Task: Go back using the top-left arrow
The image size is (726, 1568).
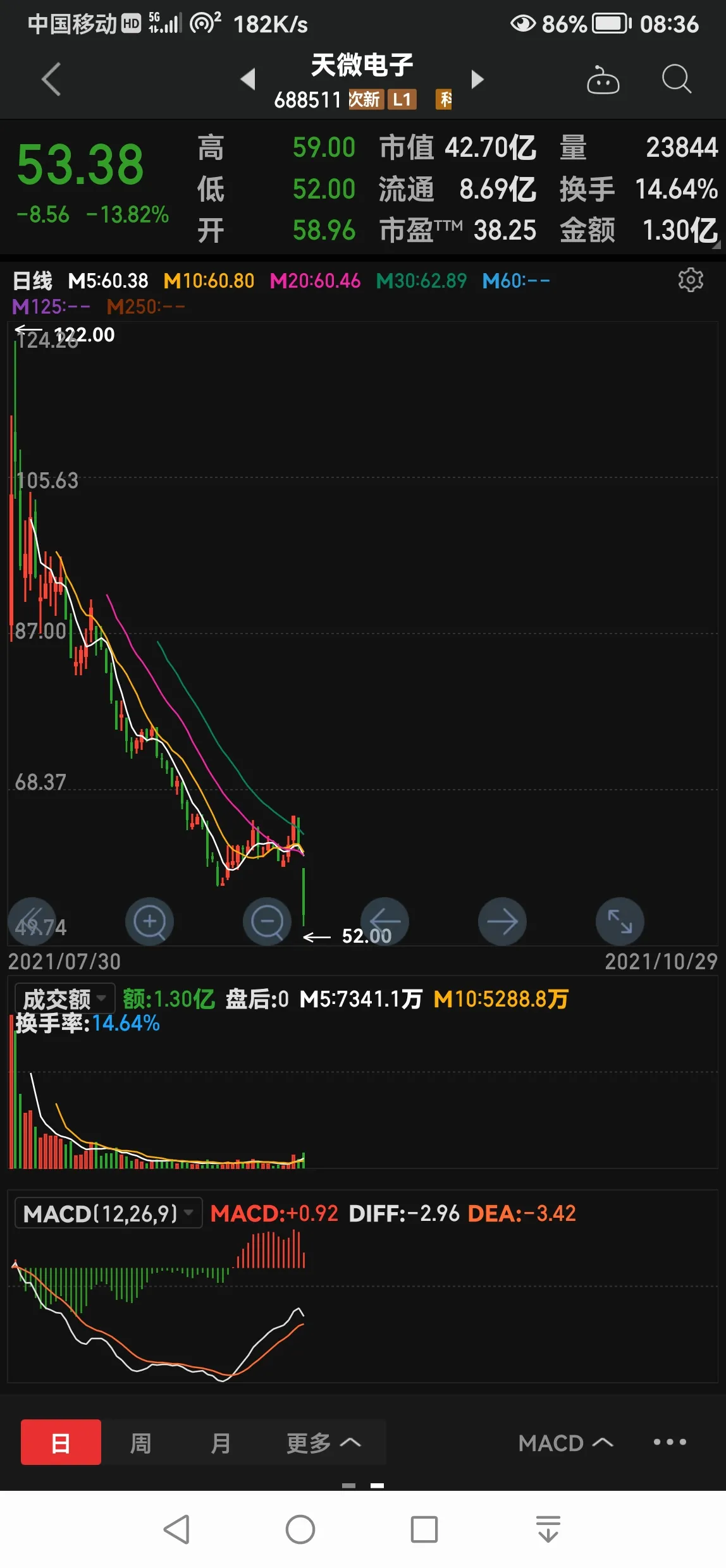Action: click(x=51, y=79)
